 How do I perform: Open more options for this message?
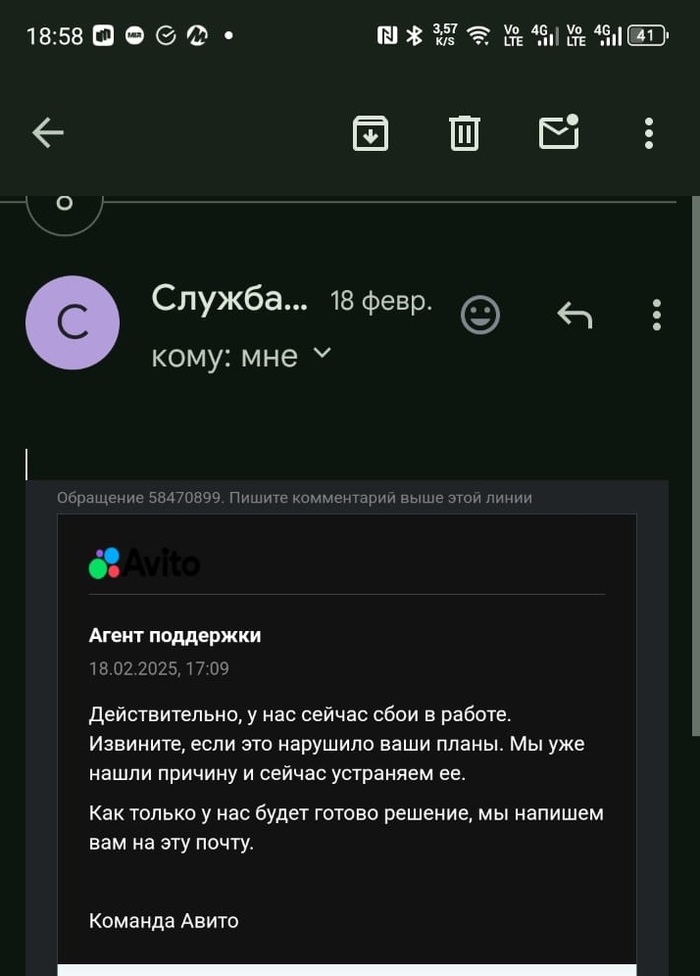pos(656,315)
